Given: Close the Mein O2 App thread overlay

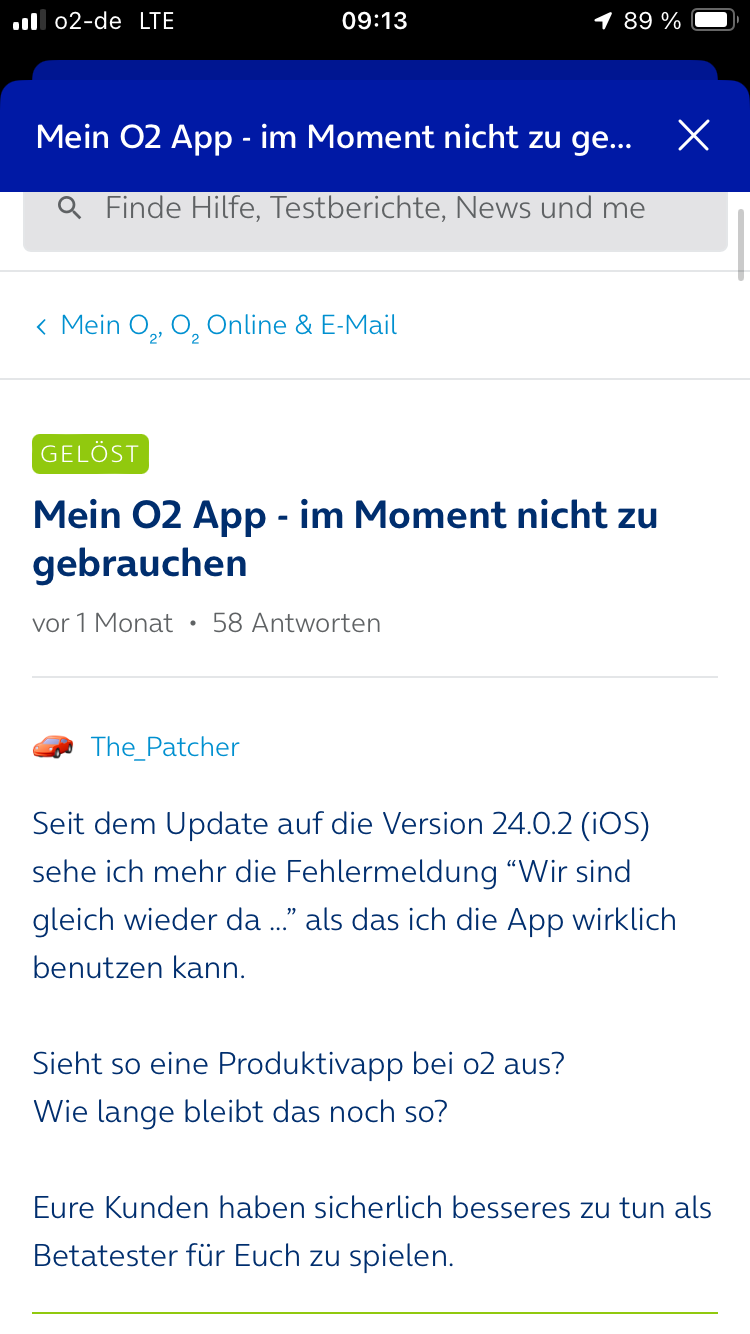Looking at the screenshot, I should click(x=693, y=136).
